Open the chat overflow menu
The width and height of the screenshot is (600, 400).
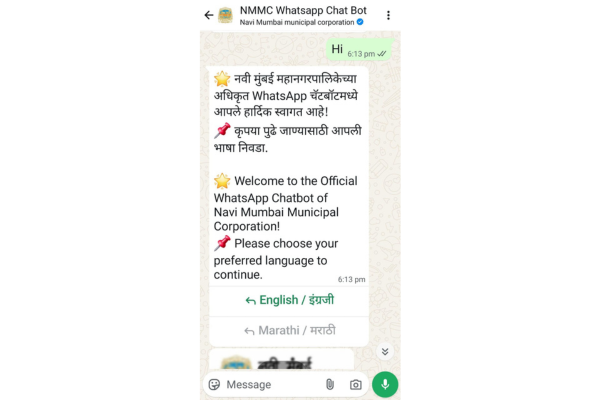pos(388,15)
